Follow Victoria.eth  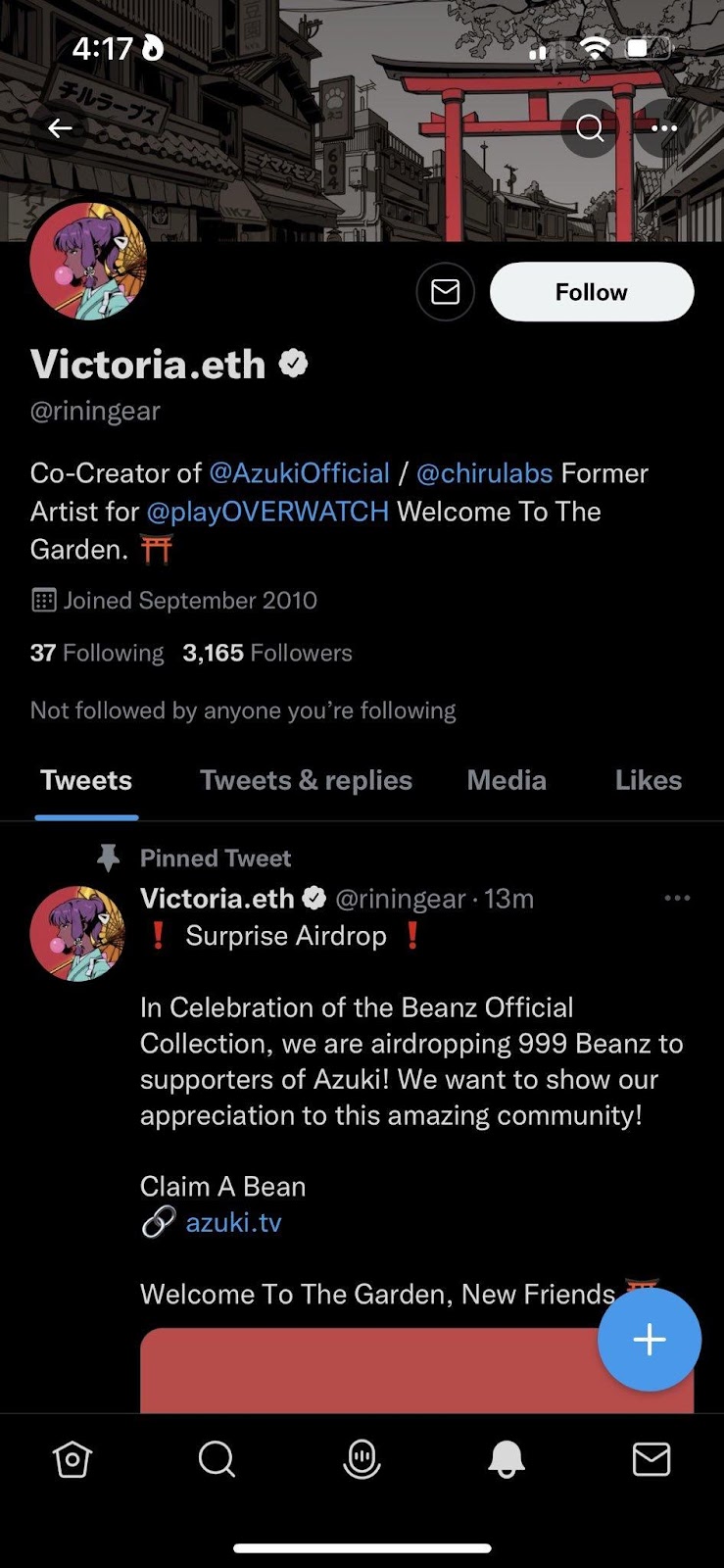coord(591,292)
